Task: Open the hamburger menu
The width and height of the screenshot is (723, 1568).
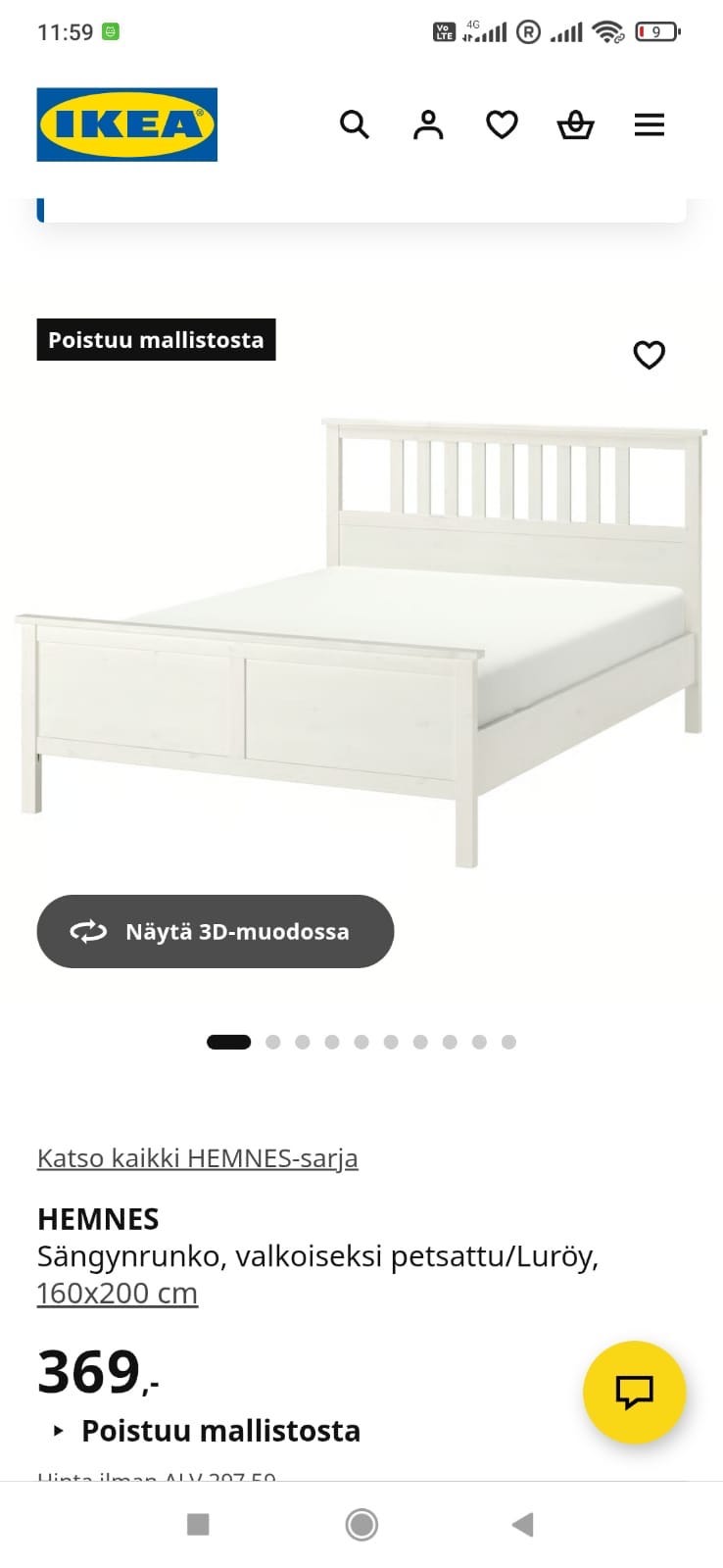Action: click(649, 124)
